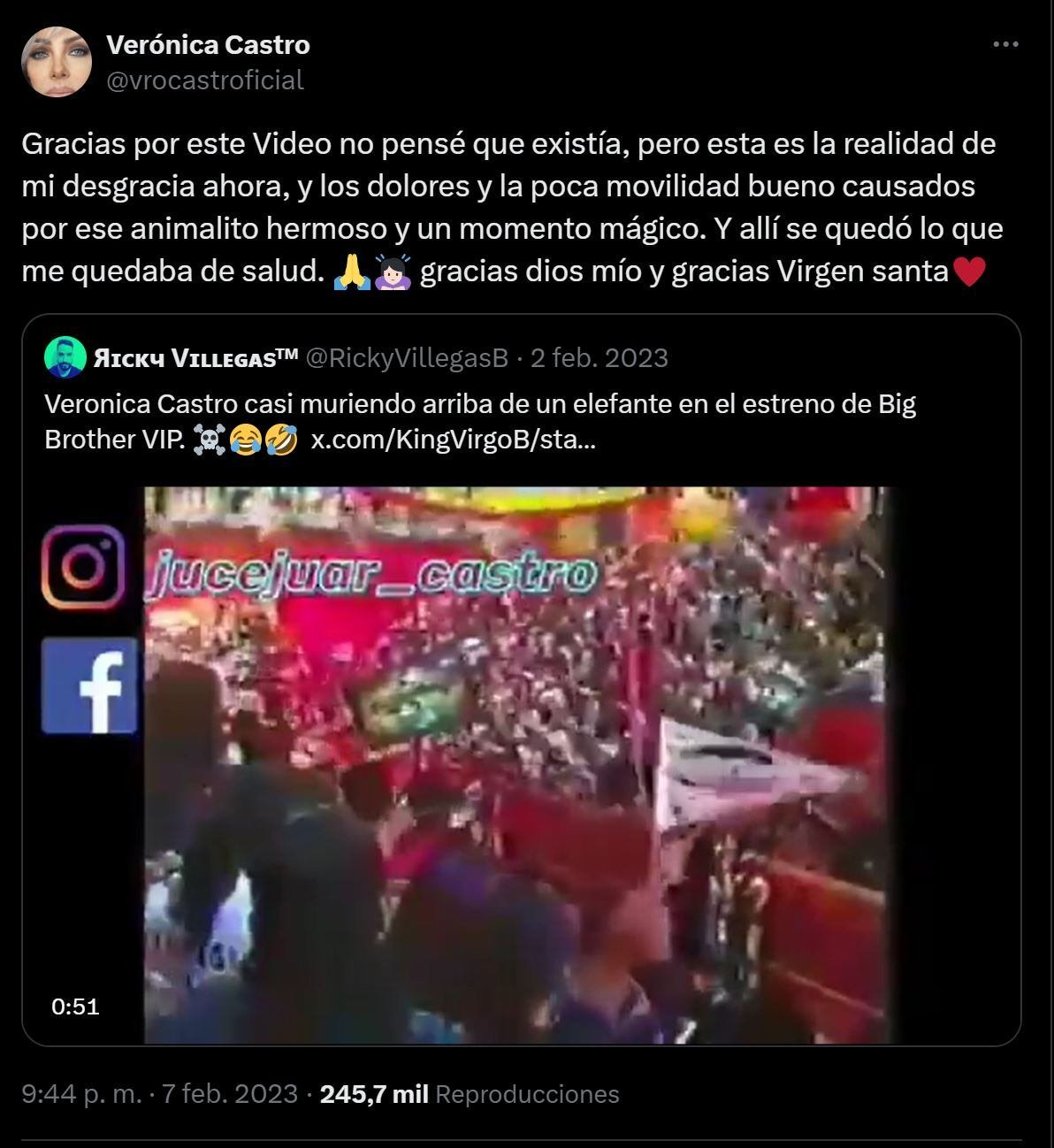Open Verónica Castro's profile name link
Viewport: 1054px width, 1148px height.
tap(209, 44)
